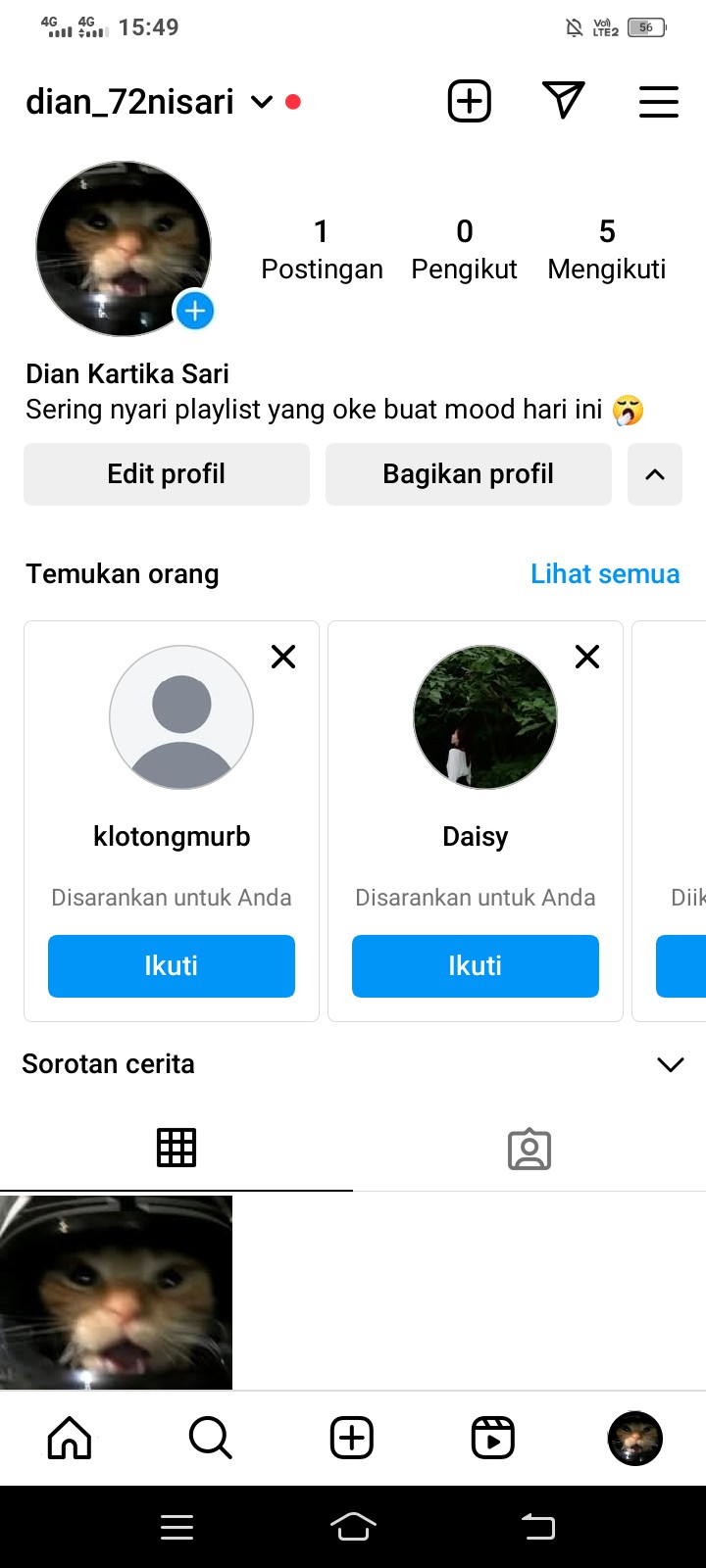Follow Daisy with Ikuti button

(476, 966)
